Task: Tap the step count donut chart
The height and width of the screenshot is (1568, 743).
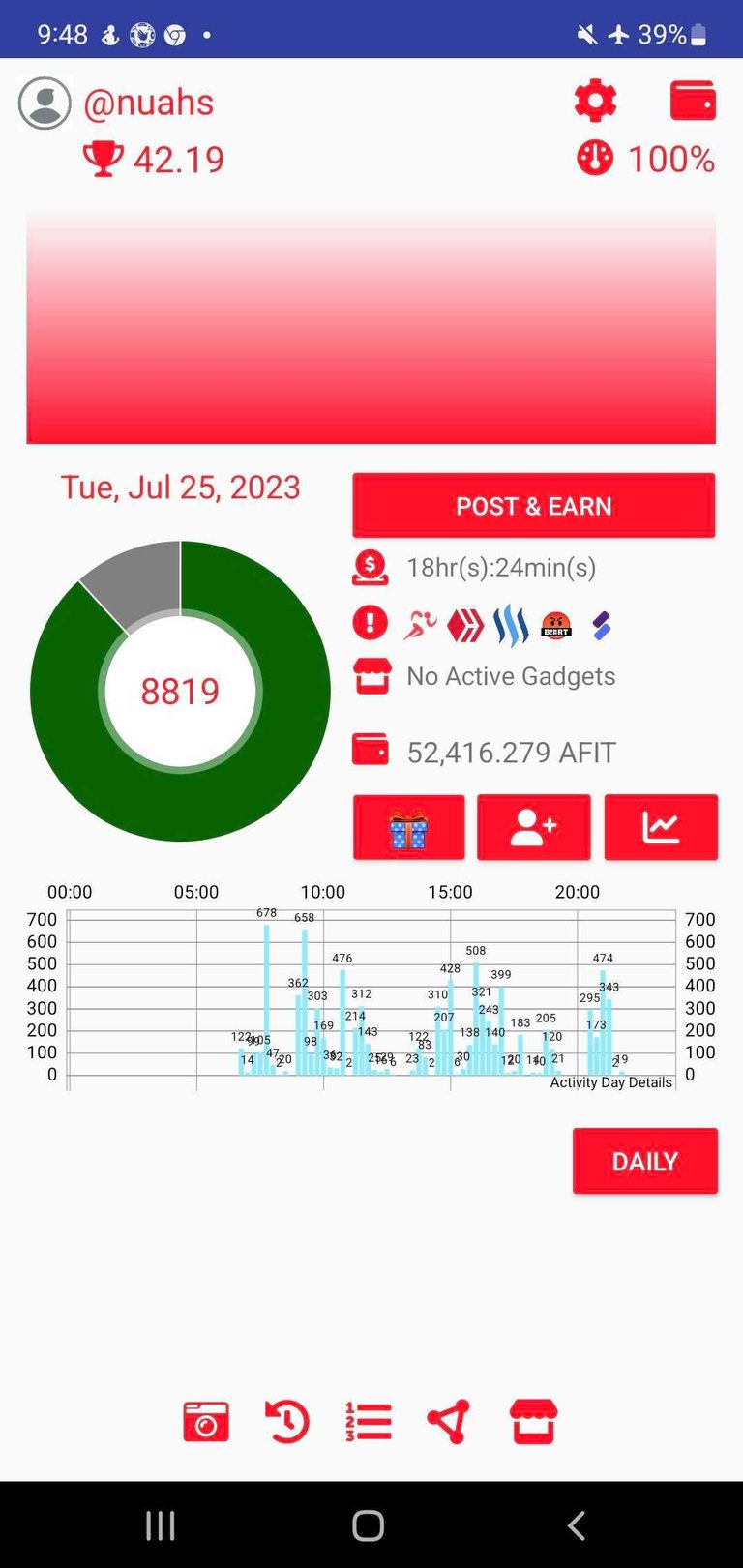Action: click(180, 691)
